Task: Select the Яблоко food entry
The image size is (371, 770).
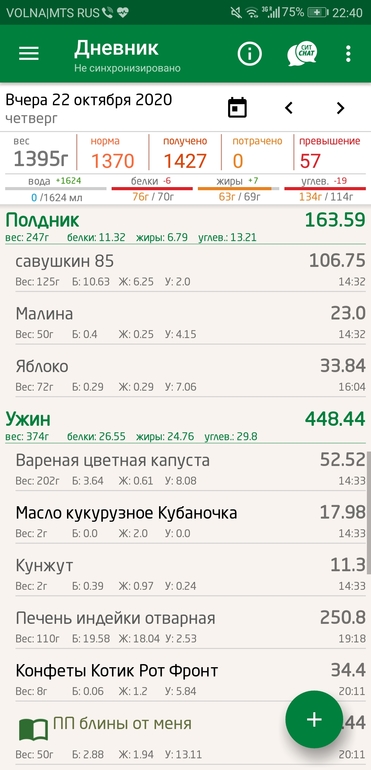Action: [190, 375]
